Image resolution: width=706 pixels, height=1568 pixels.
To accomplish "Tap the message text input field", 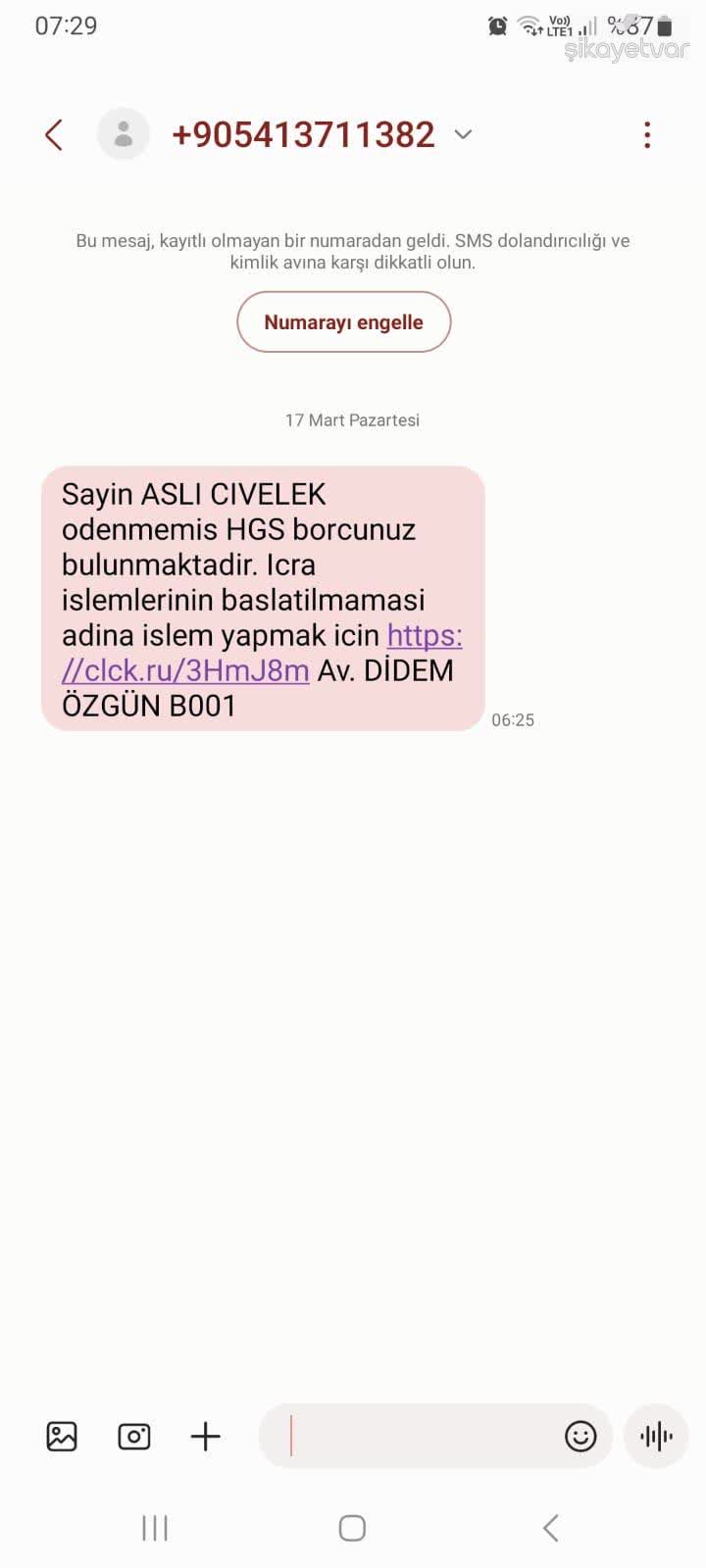I will click(422, 1437).
